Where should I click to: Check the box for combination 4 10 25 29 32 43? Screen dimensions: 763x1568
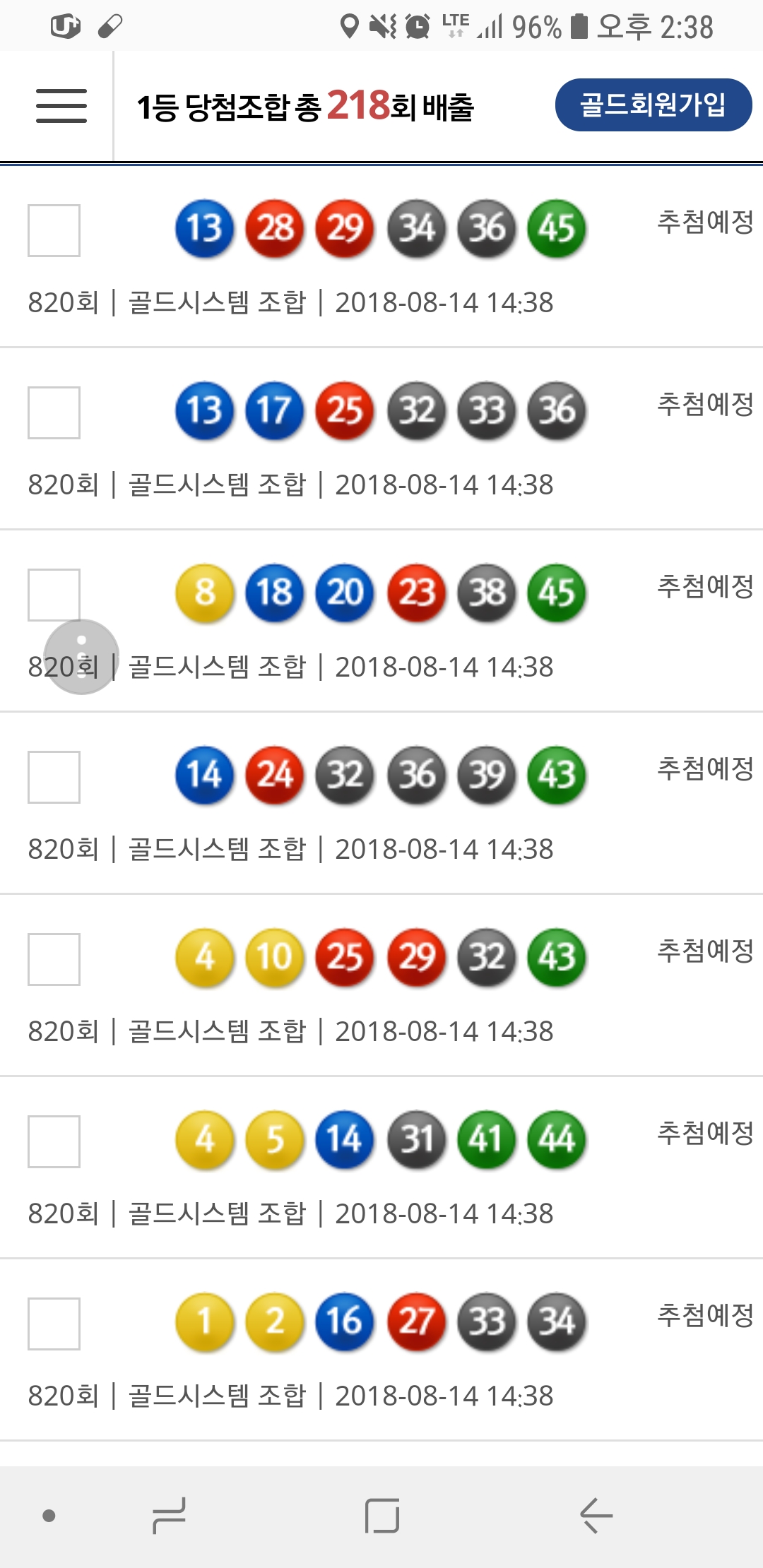point(54,960)
